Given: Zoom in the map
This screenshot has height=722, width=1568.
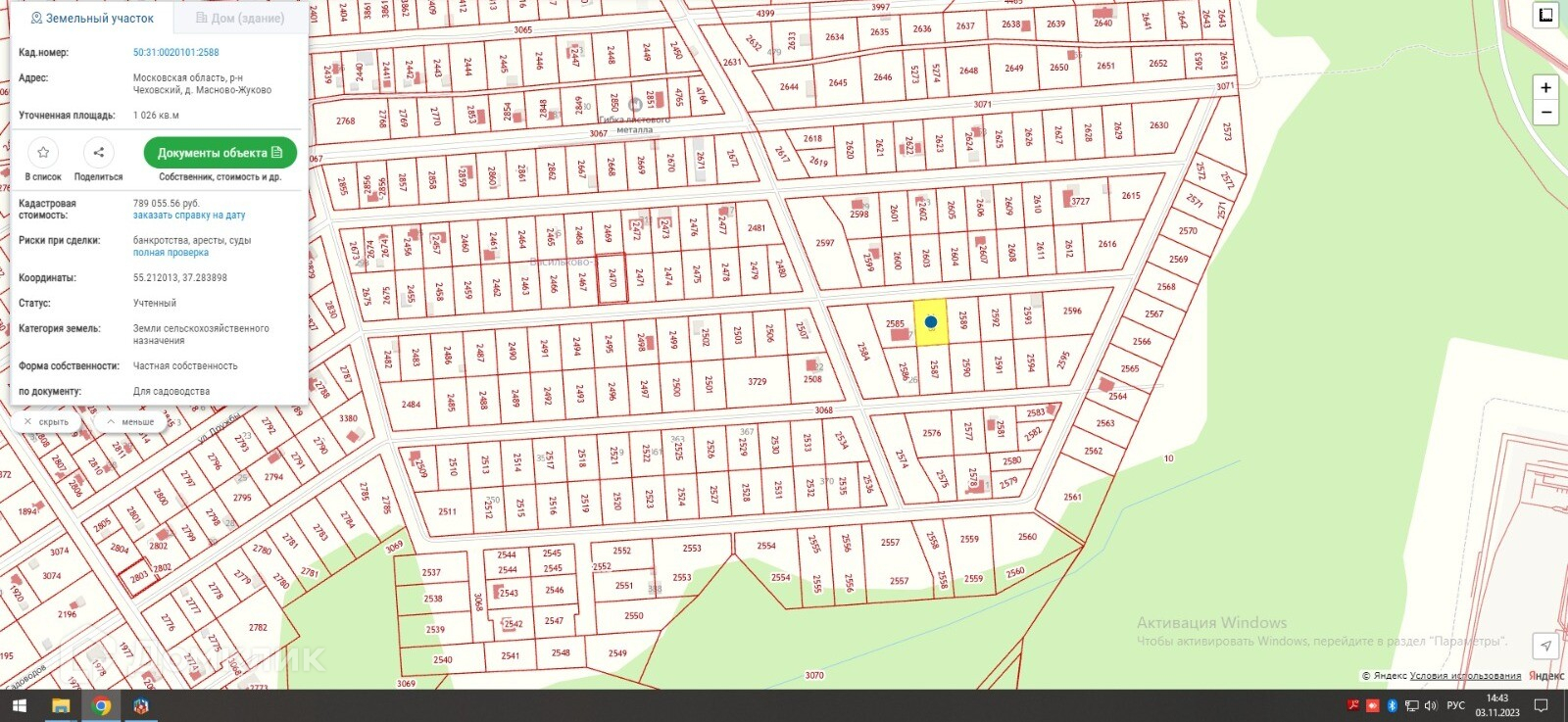Looking at the screenshot, I should [1545, 87].
